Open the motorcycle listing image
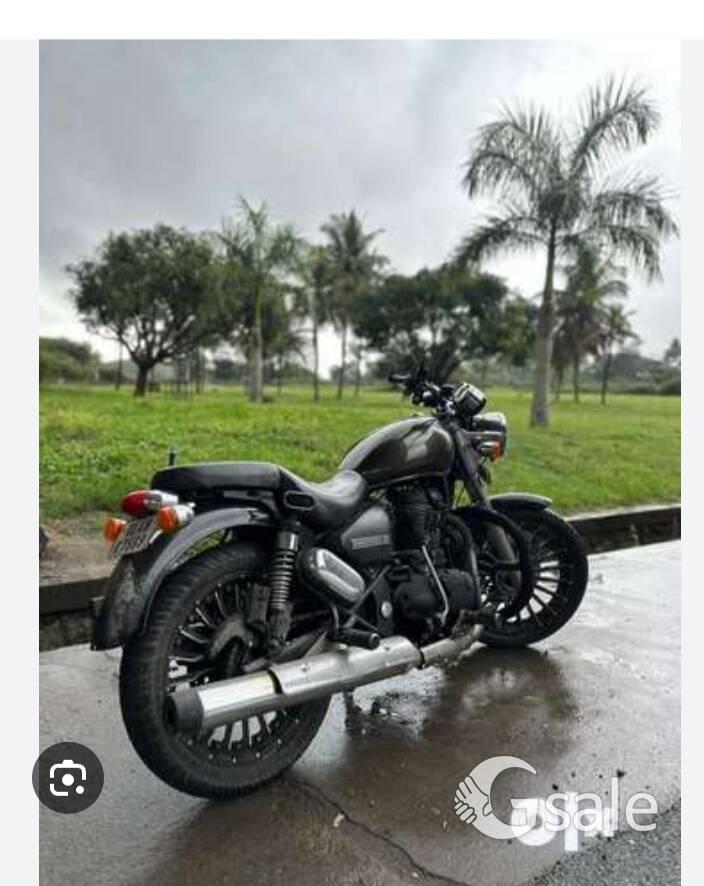704x886 pixels. click(x=360, y=460)
